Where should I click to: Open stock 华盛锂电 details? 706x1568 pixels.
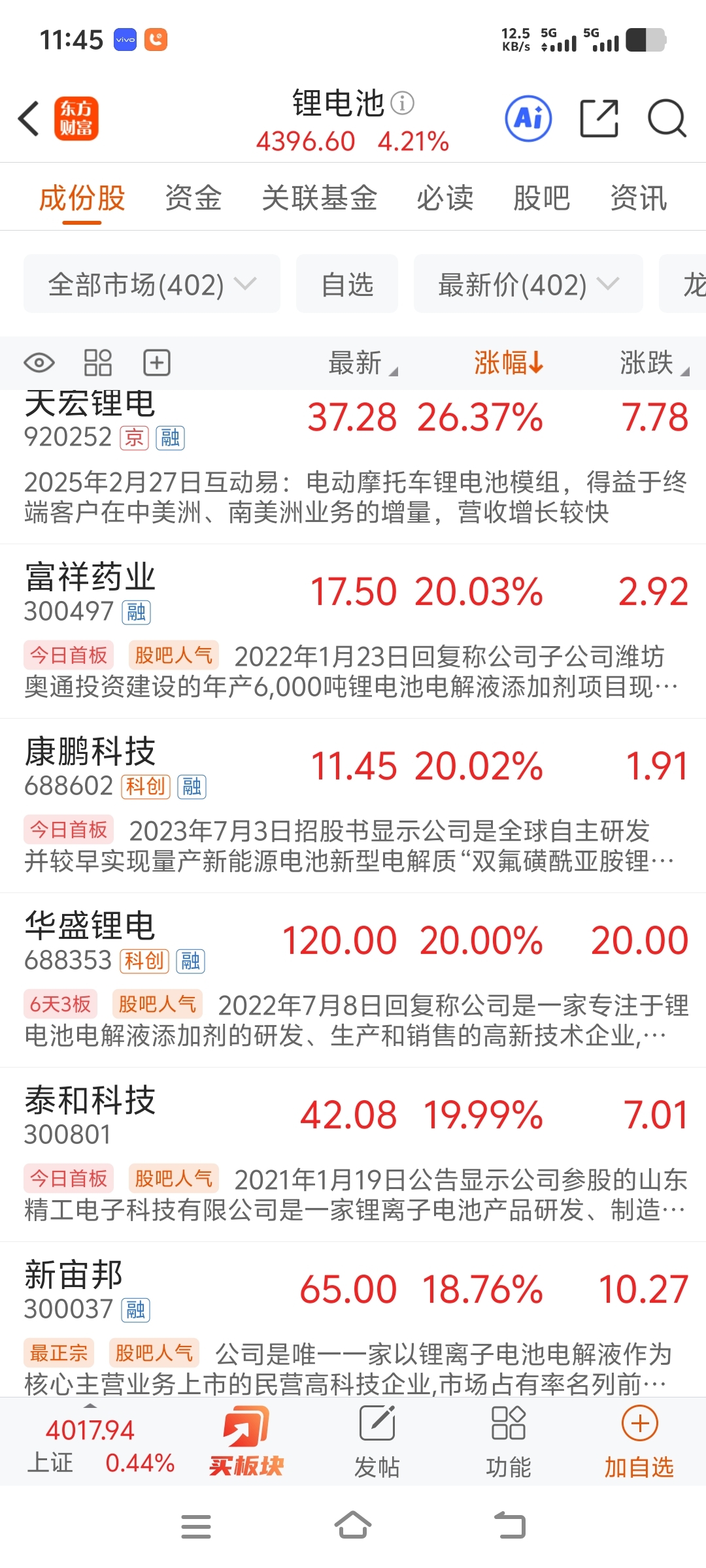coord(353,980)
